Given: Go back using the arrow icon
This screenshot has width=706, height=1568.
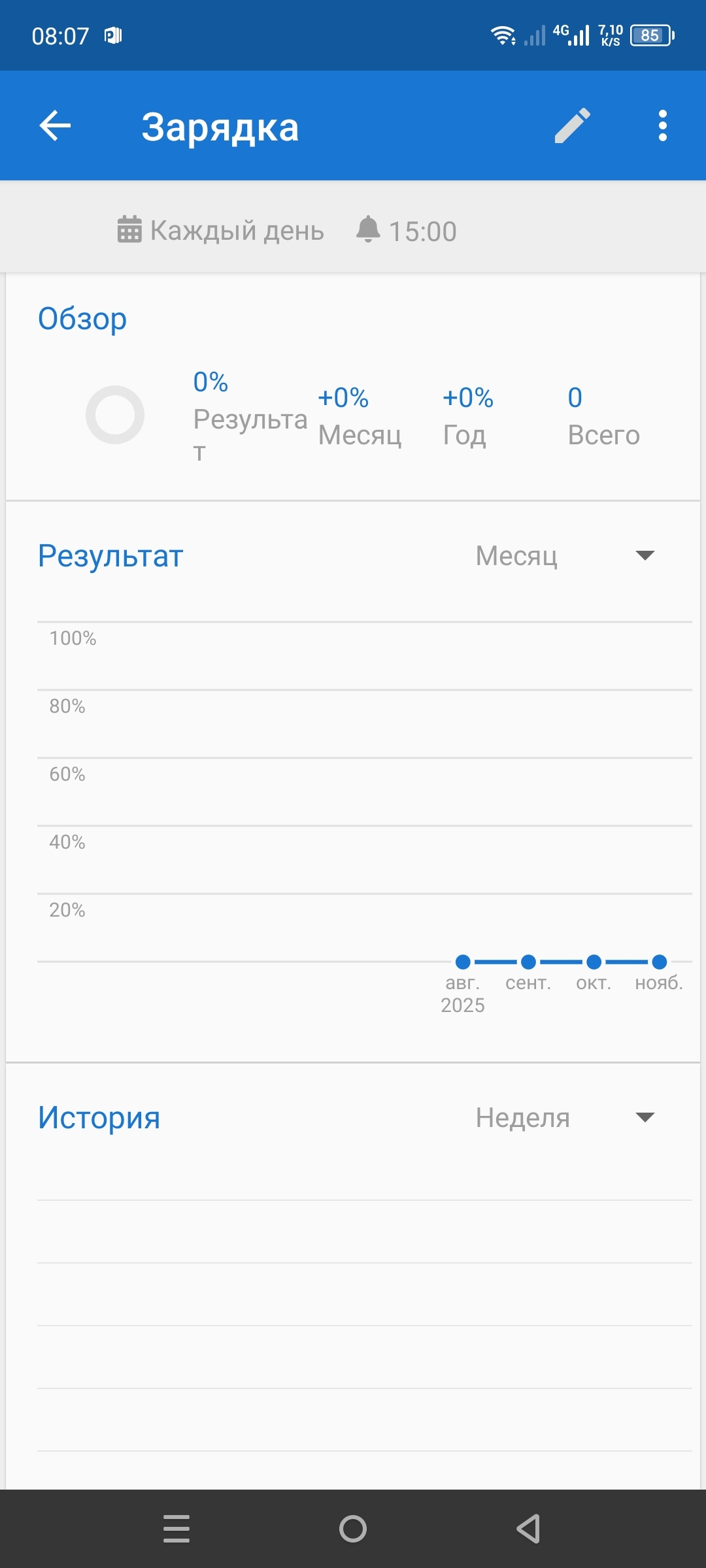Looking at the screenshot, I should coord(55,125).
